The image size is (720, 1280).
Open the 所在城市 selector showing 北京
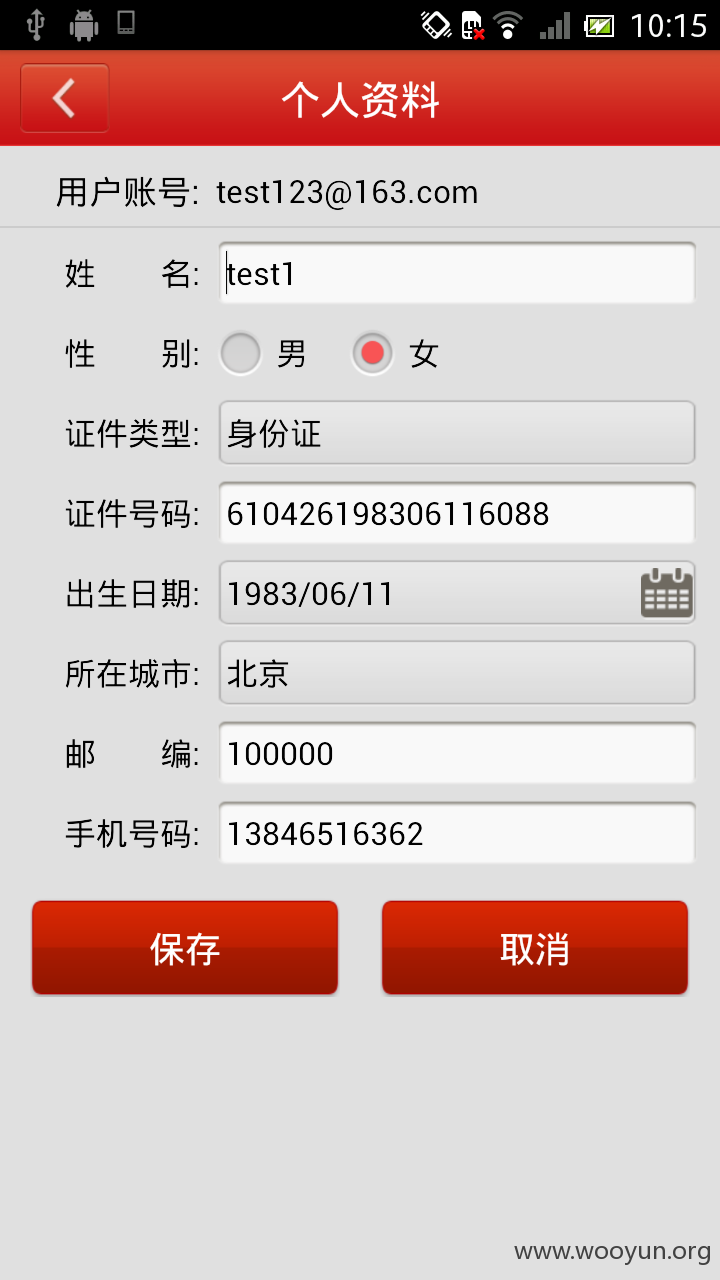tap(457, 673)
